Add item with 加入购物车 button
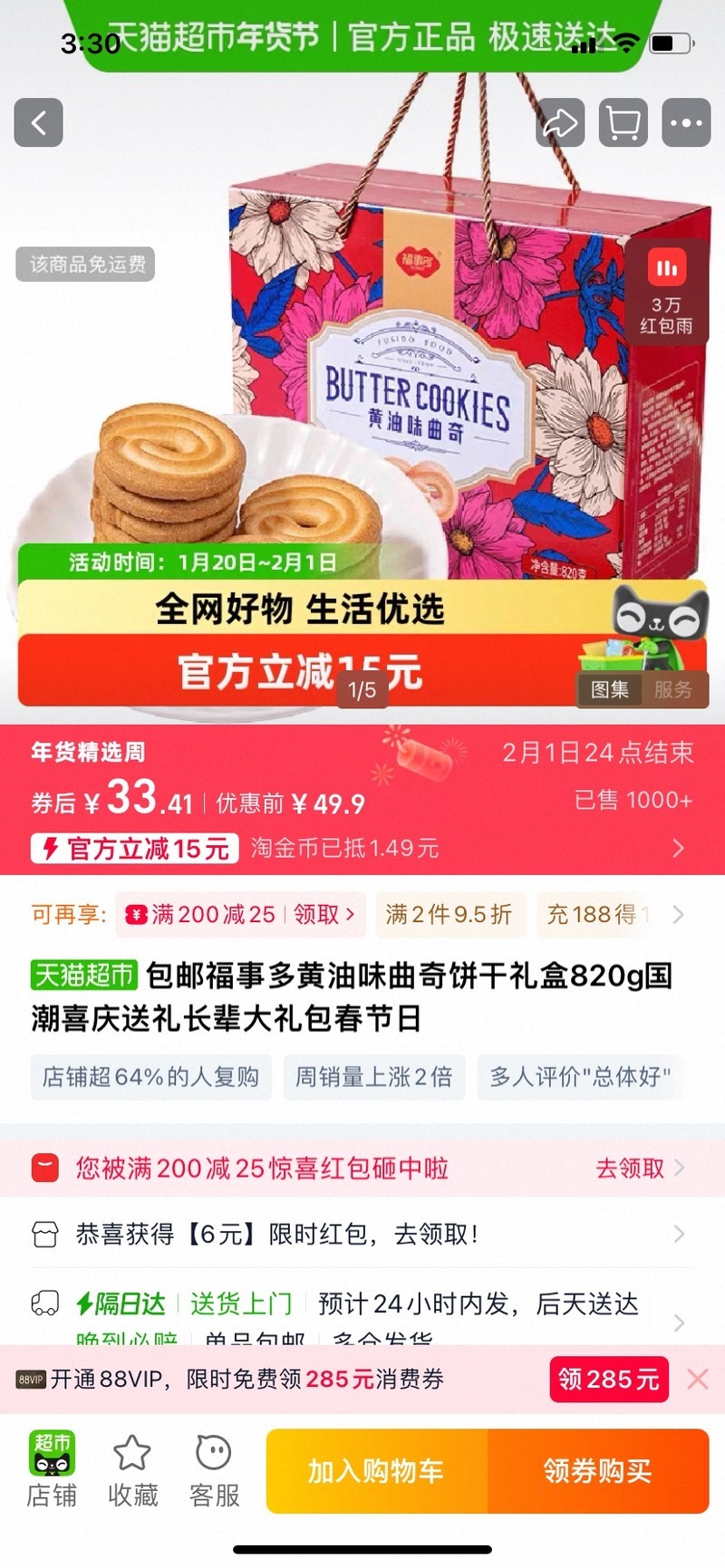This screenshot has width=725, height=1568. (x=376, y=1471)
